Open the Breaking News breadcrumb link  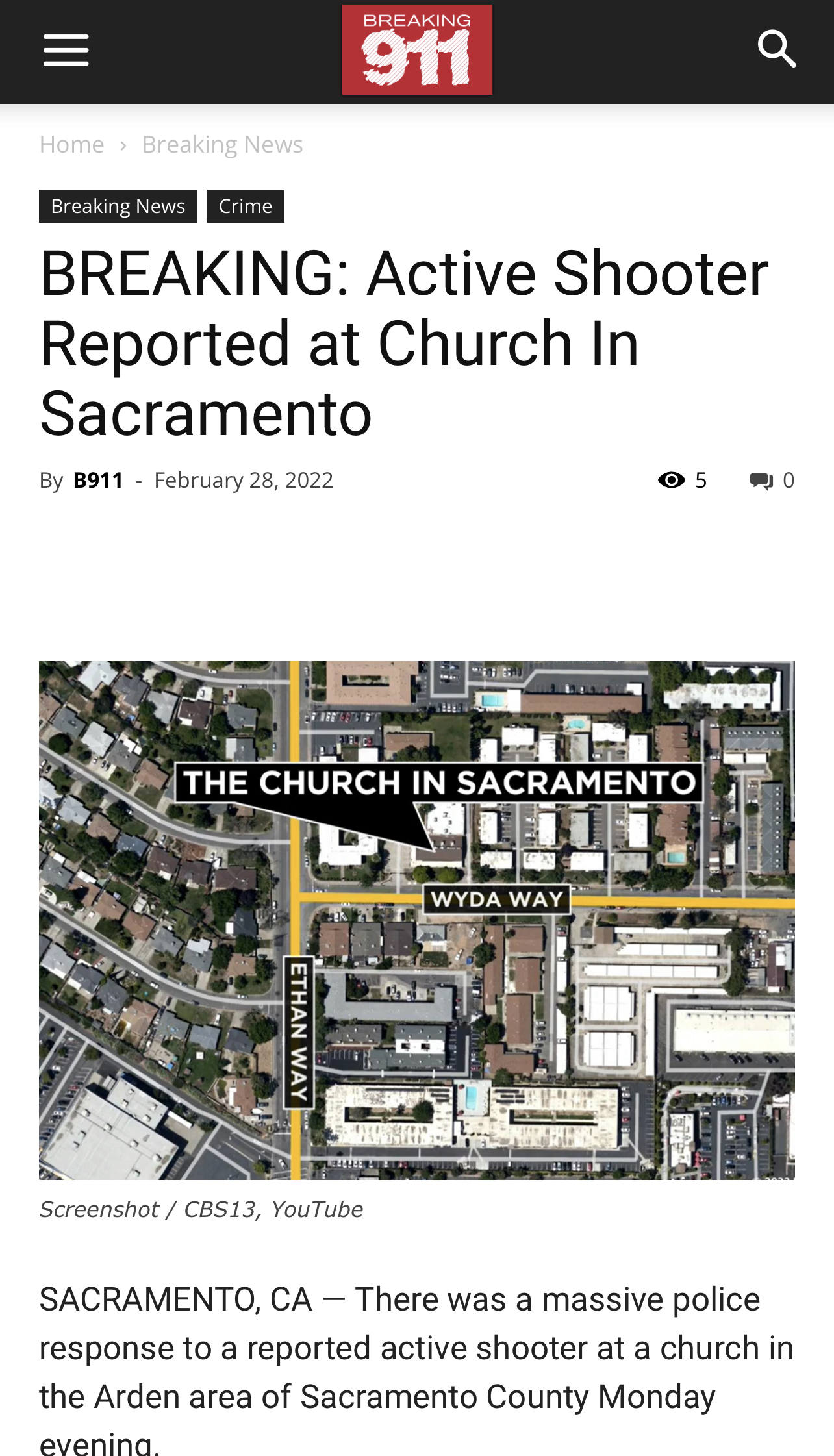[222, 144]
